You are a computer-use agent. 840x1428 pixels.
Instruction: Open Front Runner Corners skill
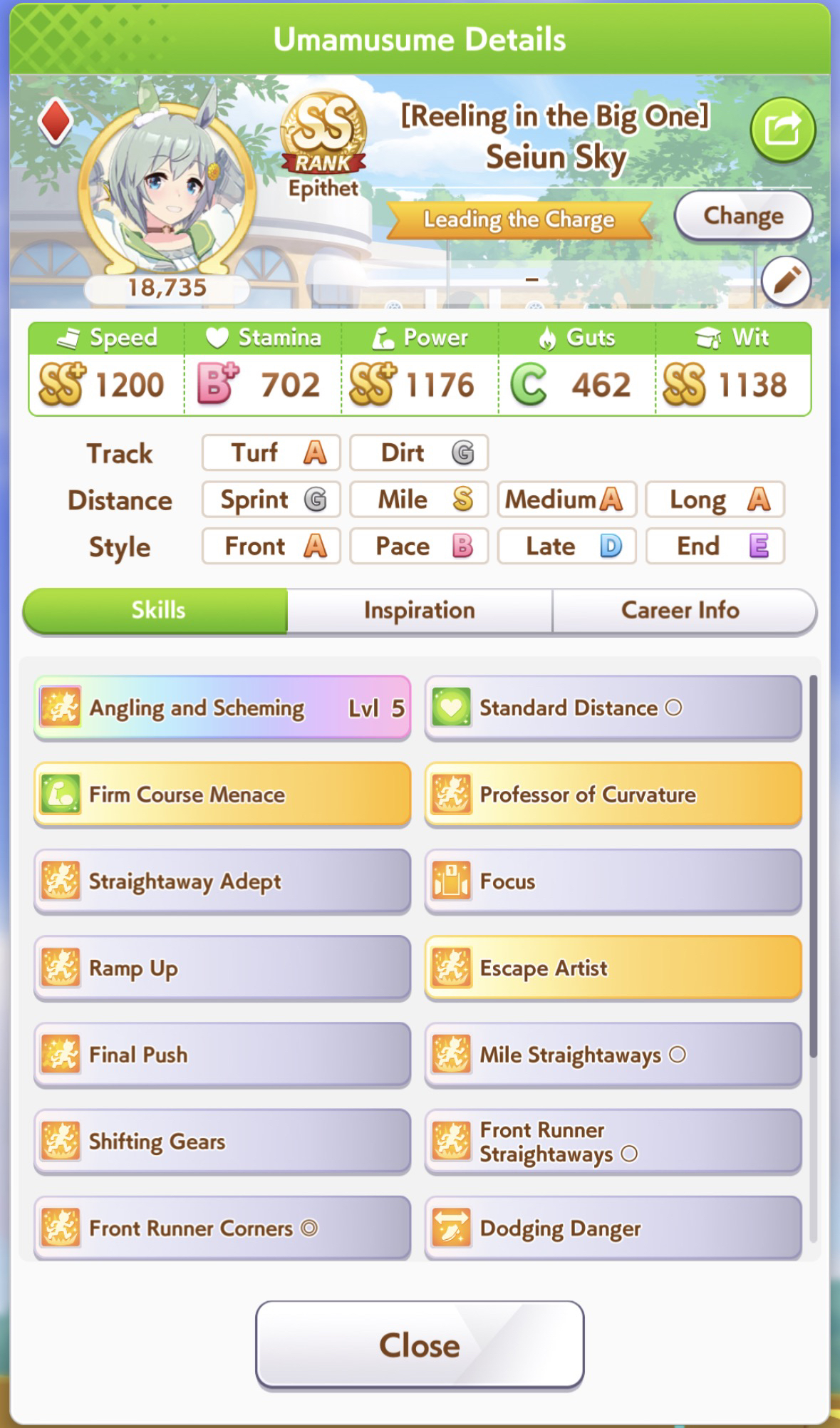[x=222, y=1228]
